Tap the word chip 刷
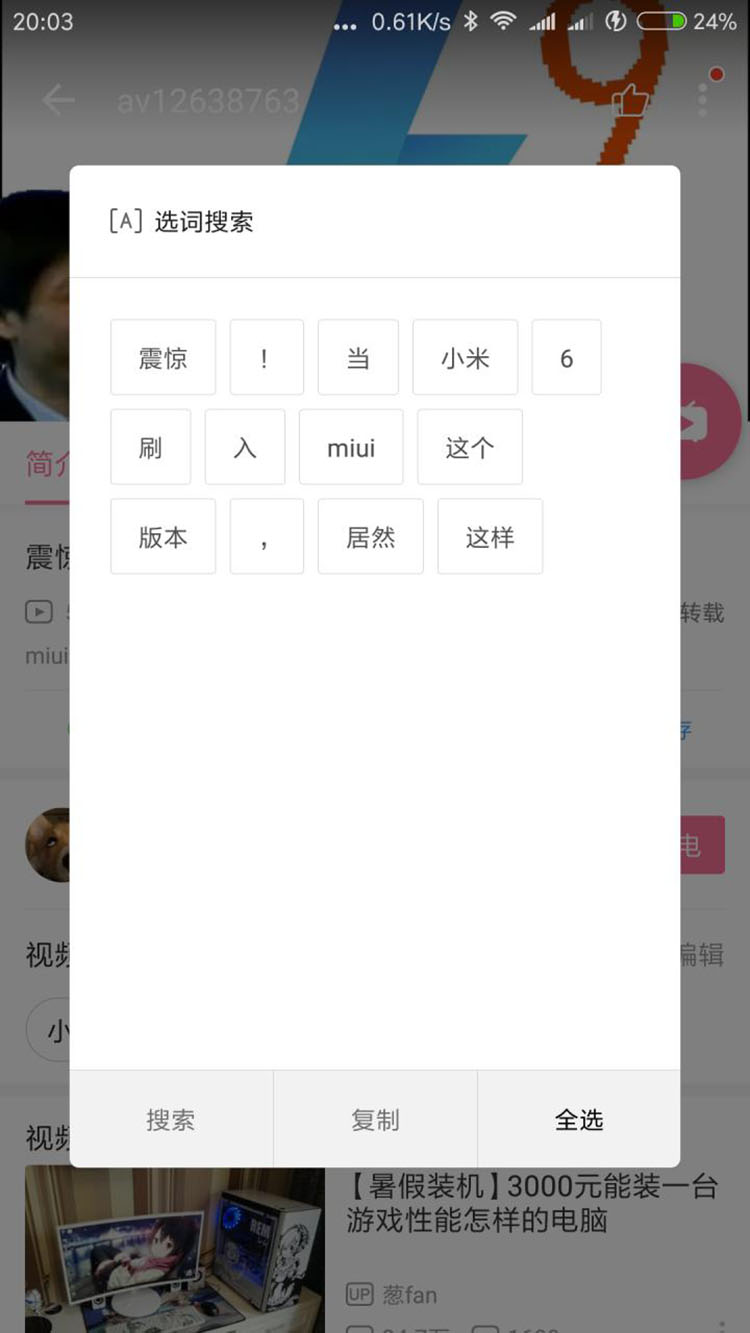Image resolution: width=750 pixels, height=1333 pixels. click(150, 447)
